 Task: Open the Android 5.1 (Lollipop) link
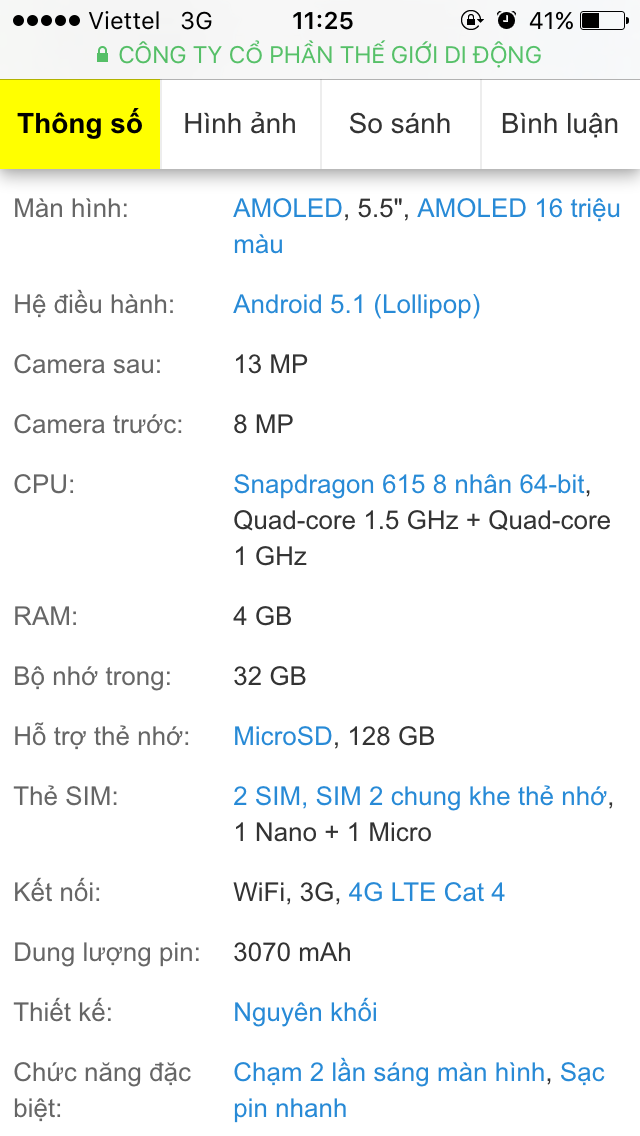pyautogui.click(x=357, y=304)
